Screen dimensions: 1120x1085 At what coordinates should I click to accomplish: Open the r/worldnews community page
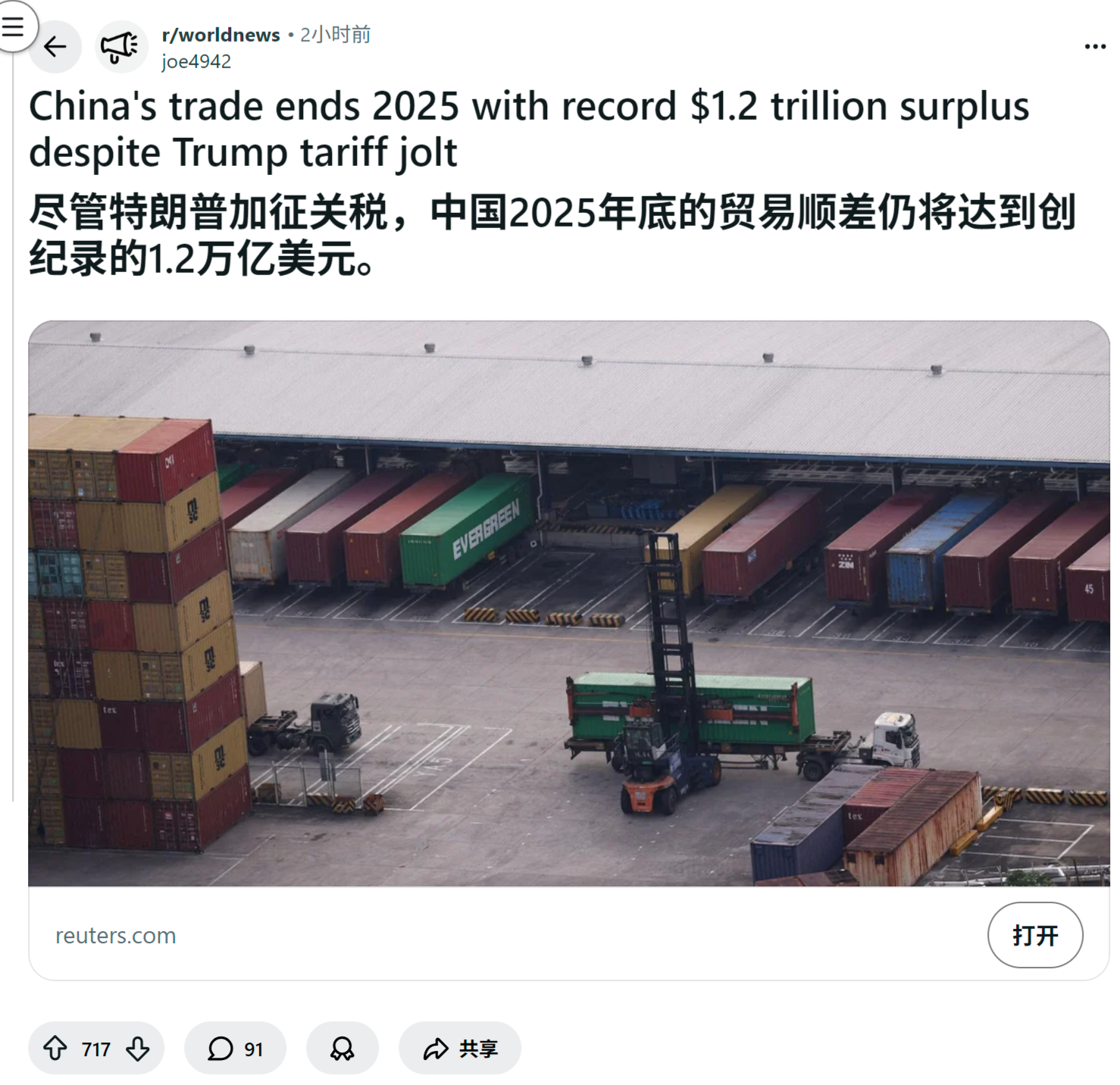[221, 35]
